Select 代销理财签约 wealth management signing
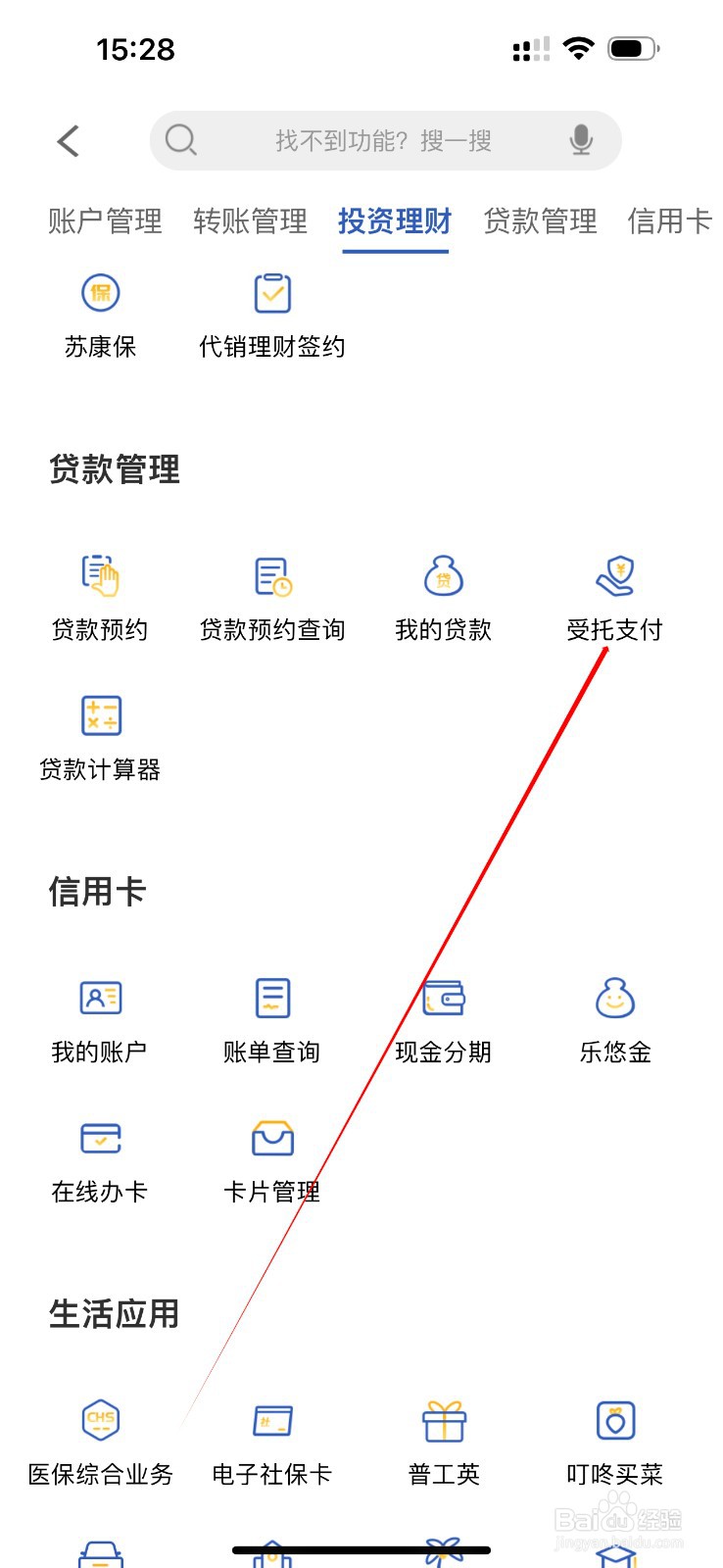The height and width of the screenshot is (1568, 723). 271,314
